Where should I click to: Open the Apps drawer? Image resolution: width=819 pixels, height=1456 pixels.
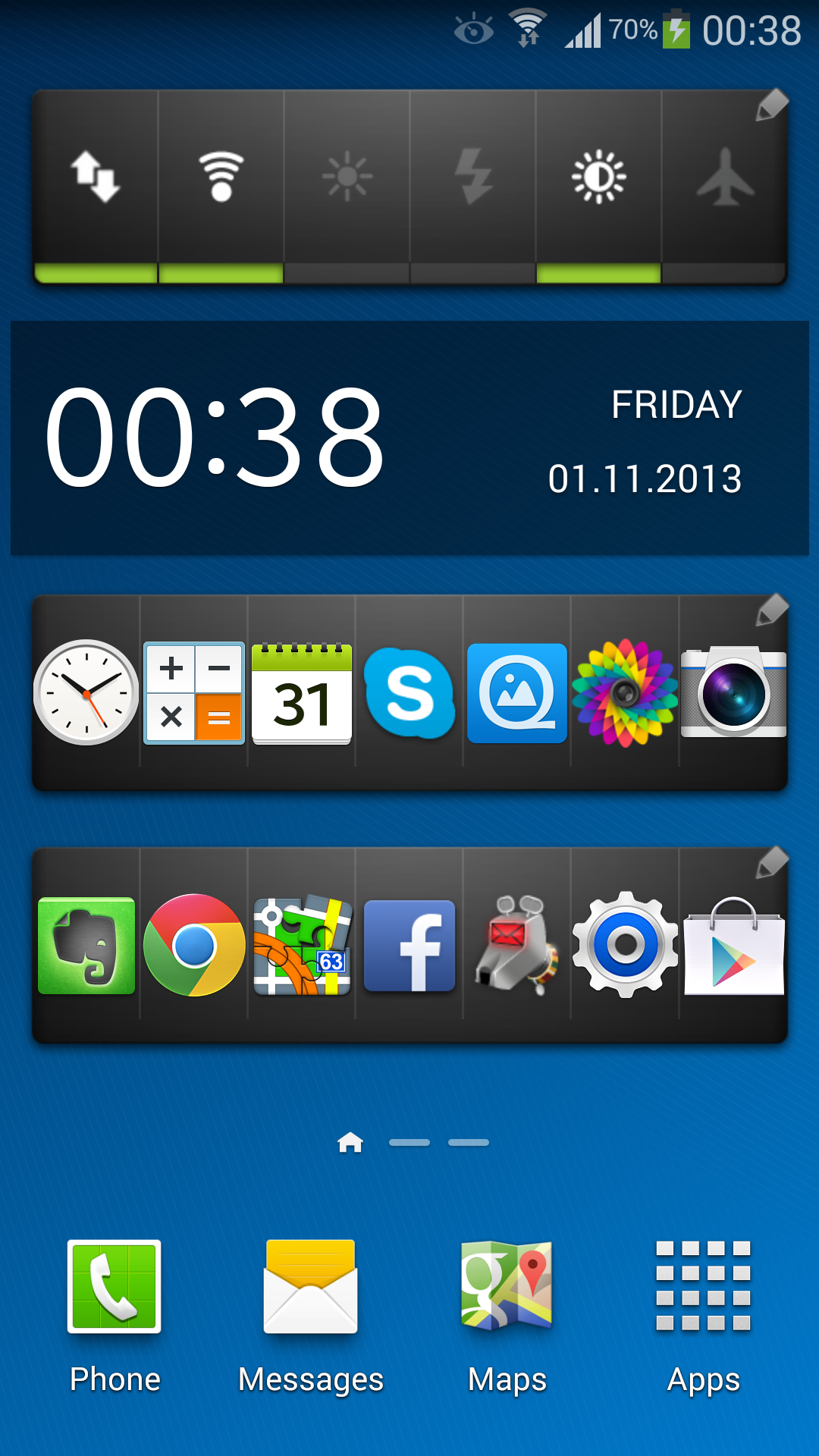pos(704,1318)
